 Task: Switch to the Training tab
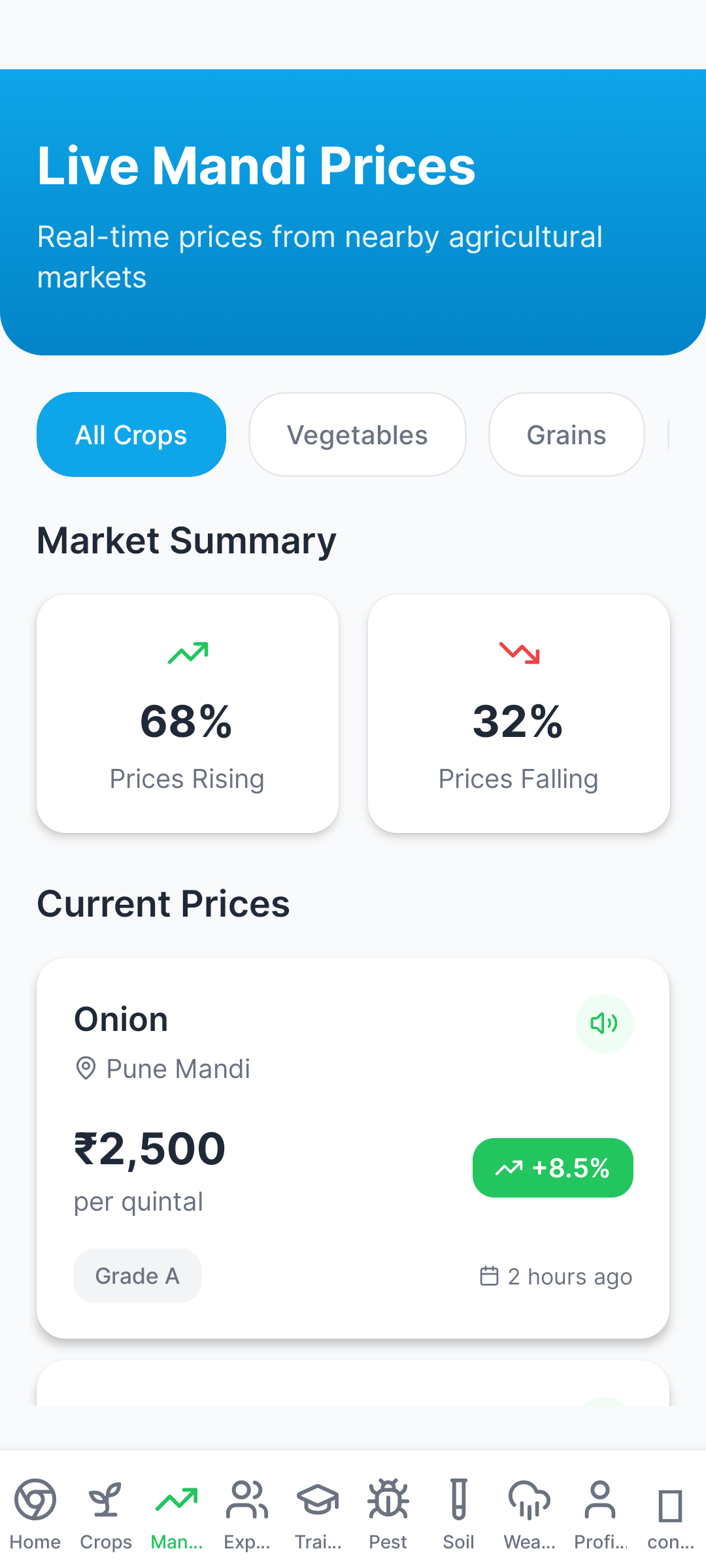(318, 1513)
